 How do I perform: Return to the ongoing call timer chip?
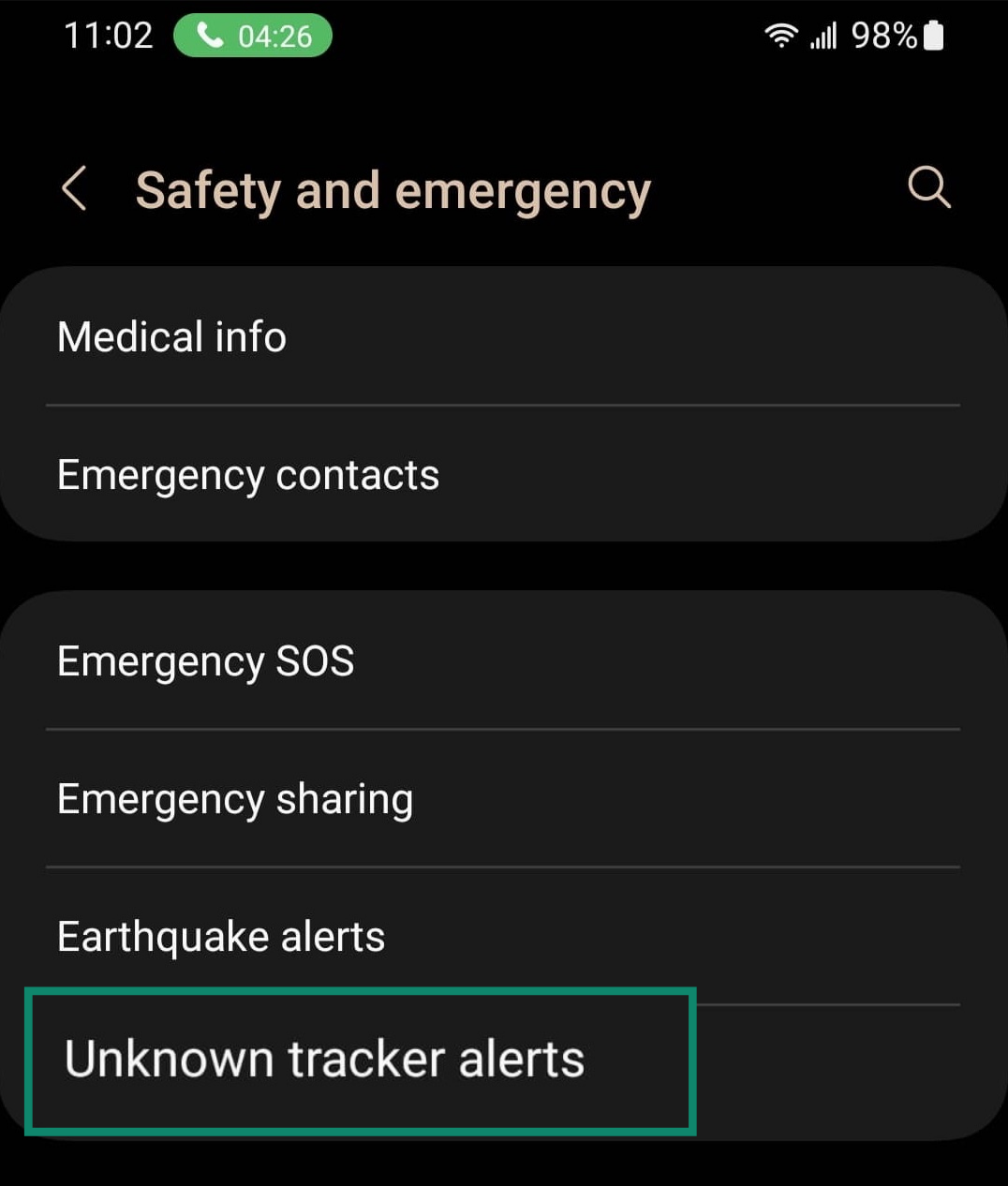(253, 37)
